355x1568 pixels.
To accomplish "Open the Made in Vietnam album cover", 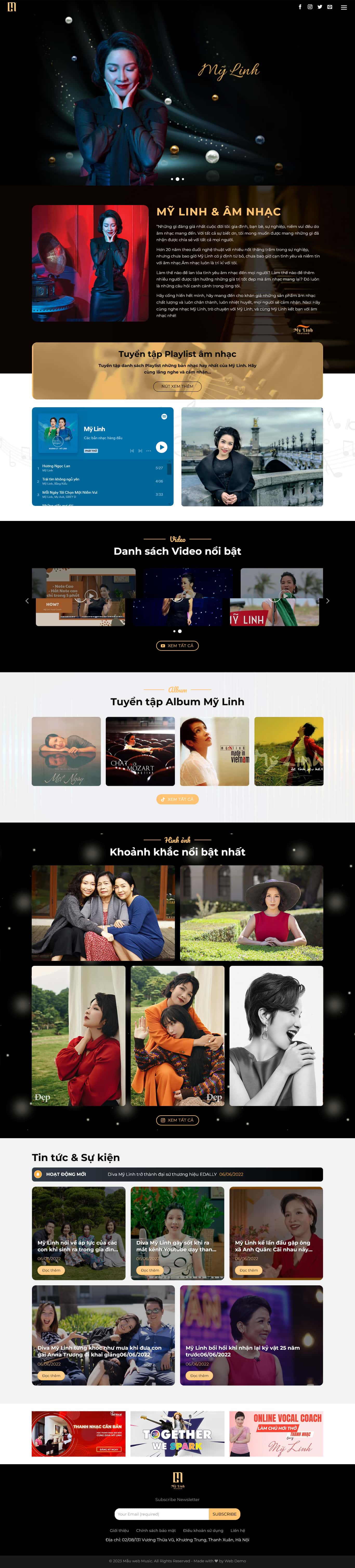I will pyautogui.click(x=215, y=751).
